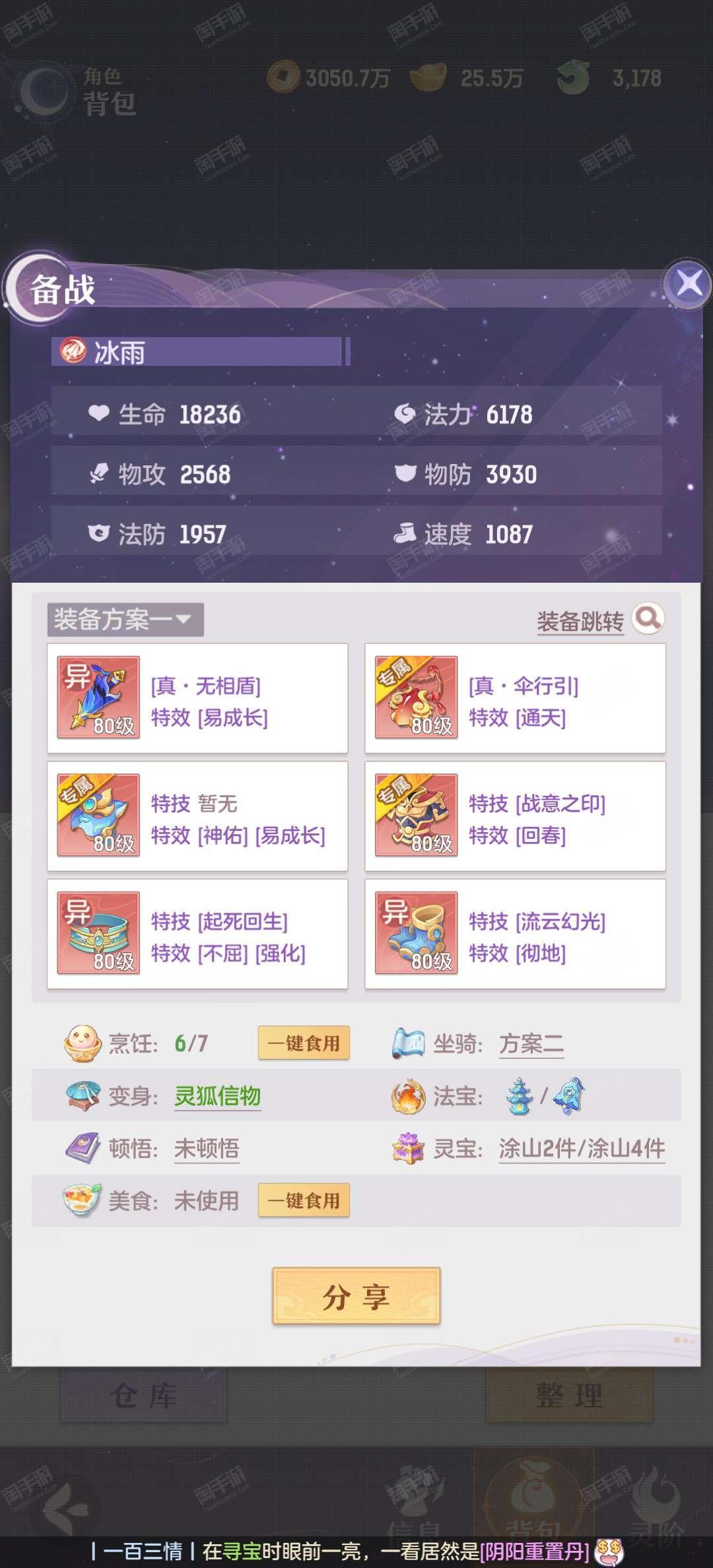The image size is (713, 1568).
Task: Expand the 装备方案一 dropdown
Action: click(125, 620)
